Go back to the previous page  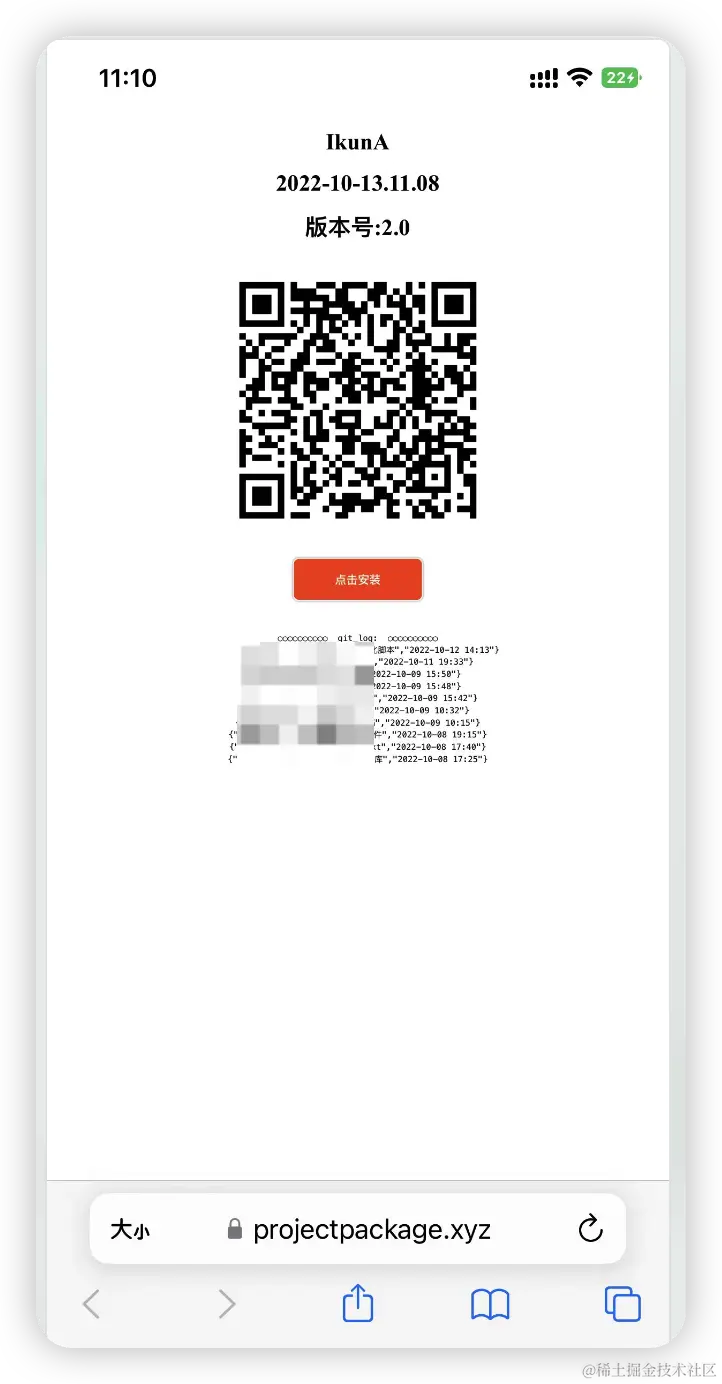coord(92,1304)
